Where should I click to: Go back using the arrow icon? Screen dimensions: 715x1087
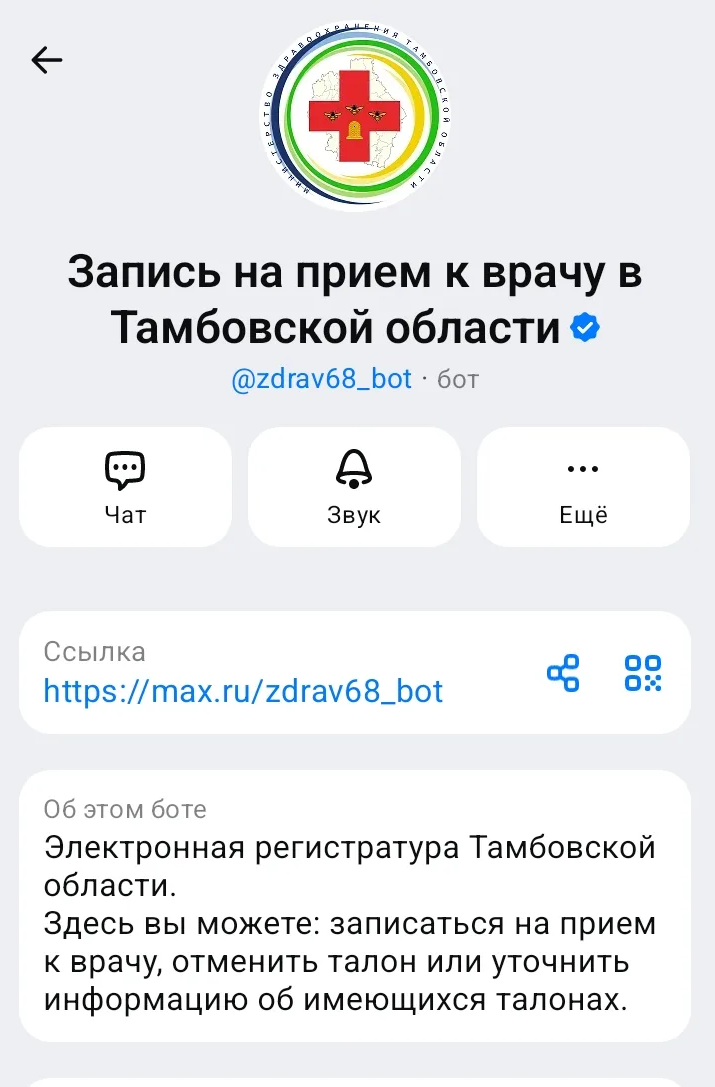47,61
